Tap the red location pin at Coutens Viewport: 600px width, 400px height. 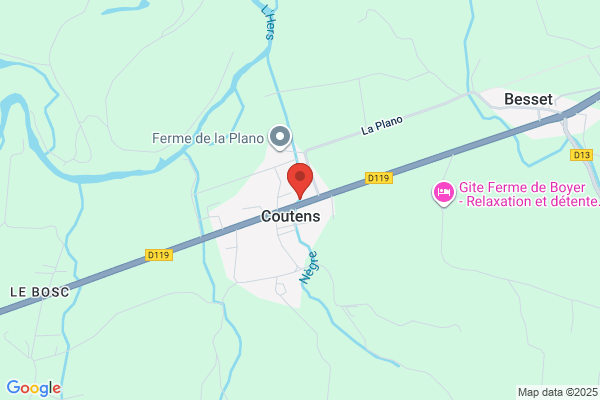click(x=300, y=180)
